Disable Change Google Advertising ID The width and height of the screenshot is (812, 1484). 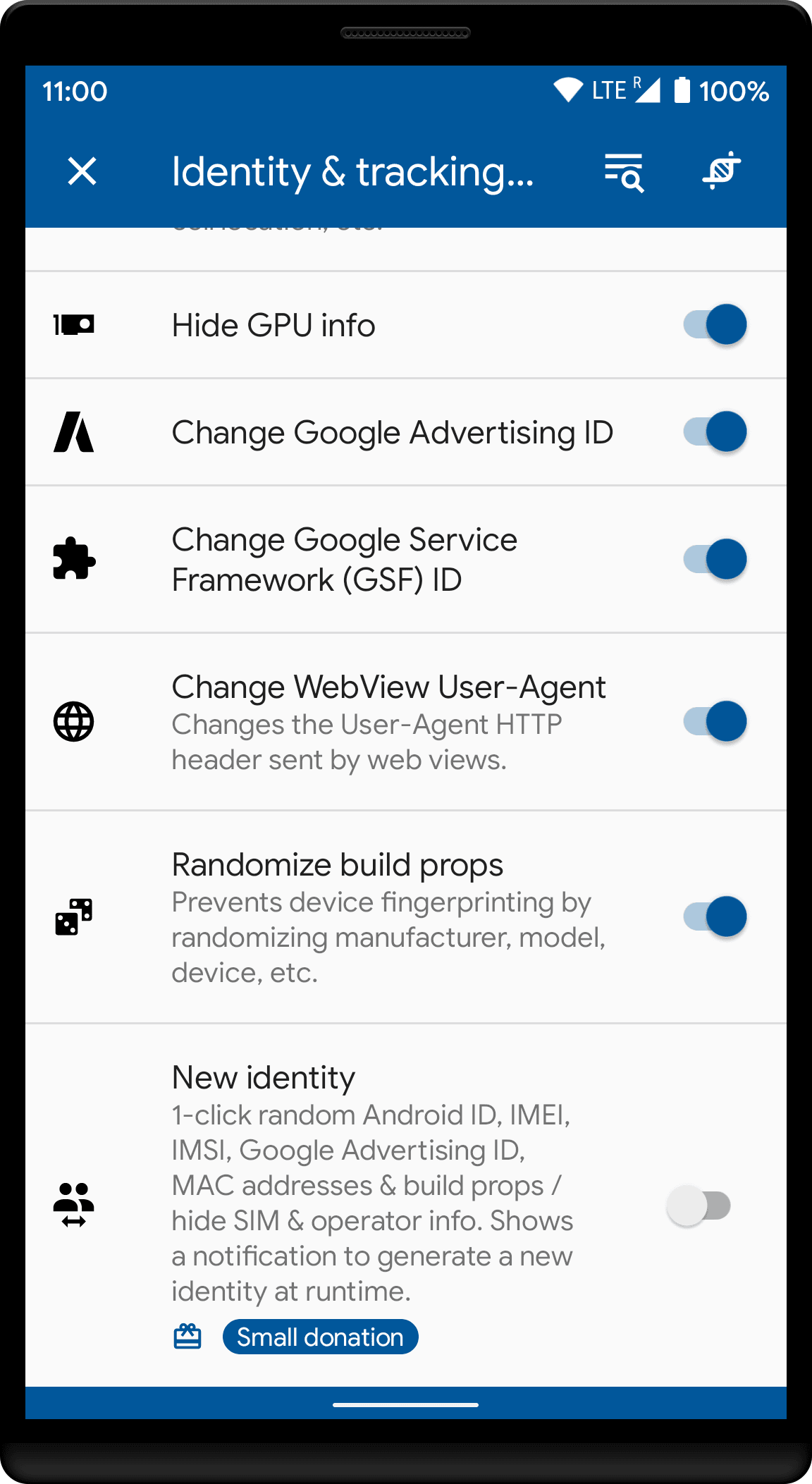pos(715,432)
